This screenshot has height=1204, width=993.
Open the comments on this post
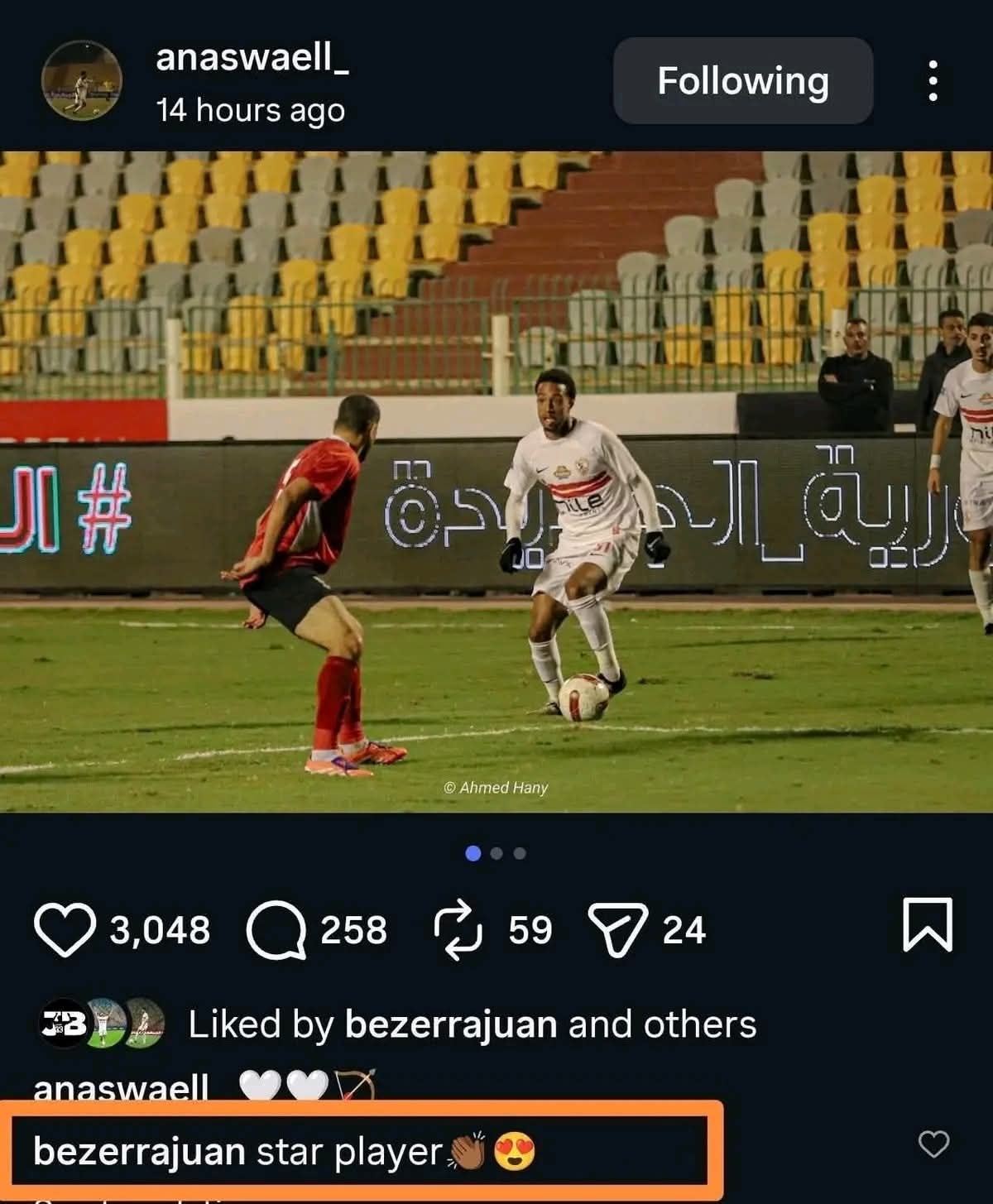tap(276, 929)
